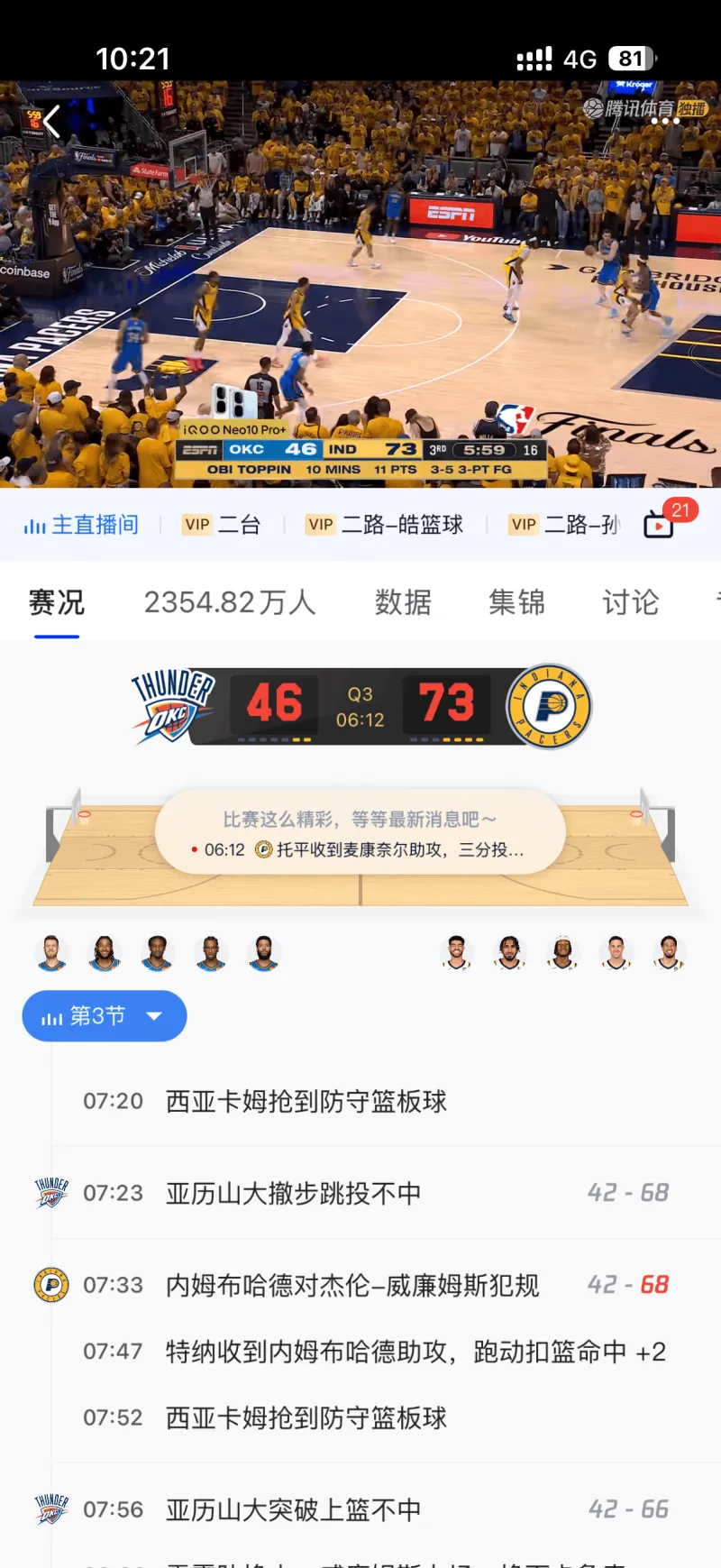Tap the Thunder icon beside the 07:56 entry
This screenshot has width=721, height=1568.
(51, 1509)
